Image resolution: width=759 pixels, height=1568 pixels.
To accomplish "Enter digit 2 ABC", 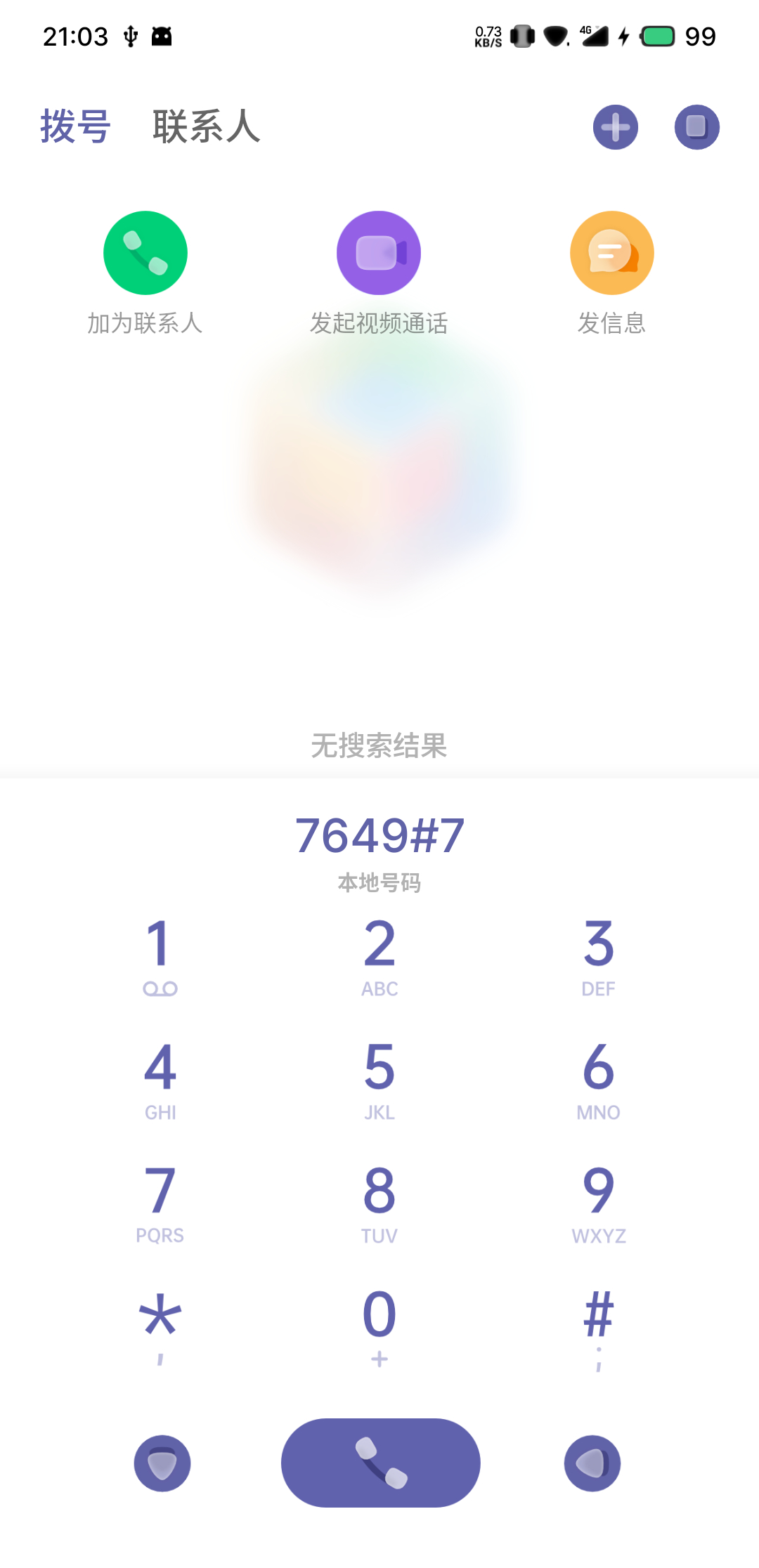I will tap(379, 955).
